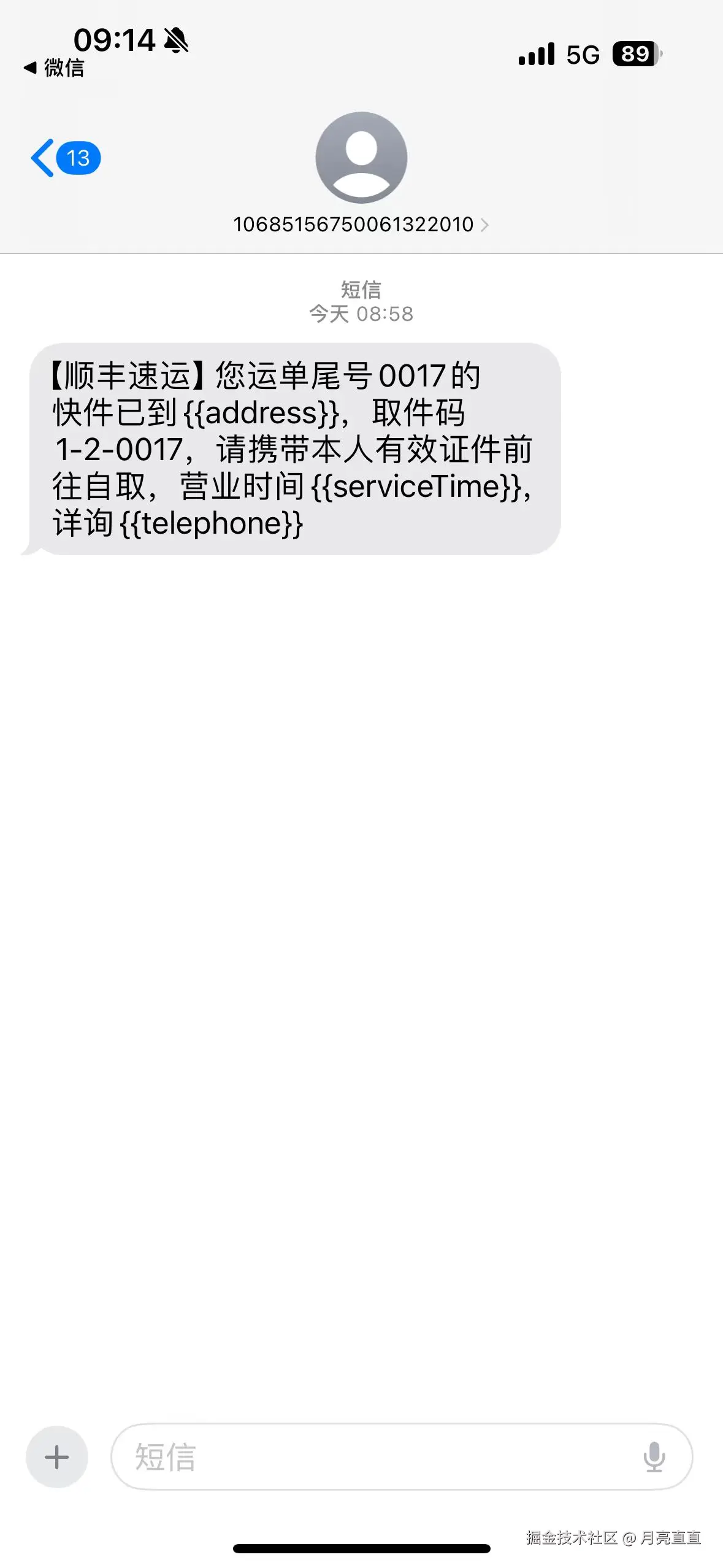This screenshot has height=1568, width=723.
Task: Tap the unread count badge showing 13
Action: tap(78, 158)
